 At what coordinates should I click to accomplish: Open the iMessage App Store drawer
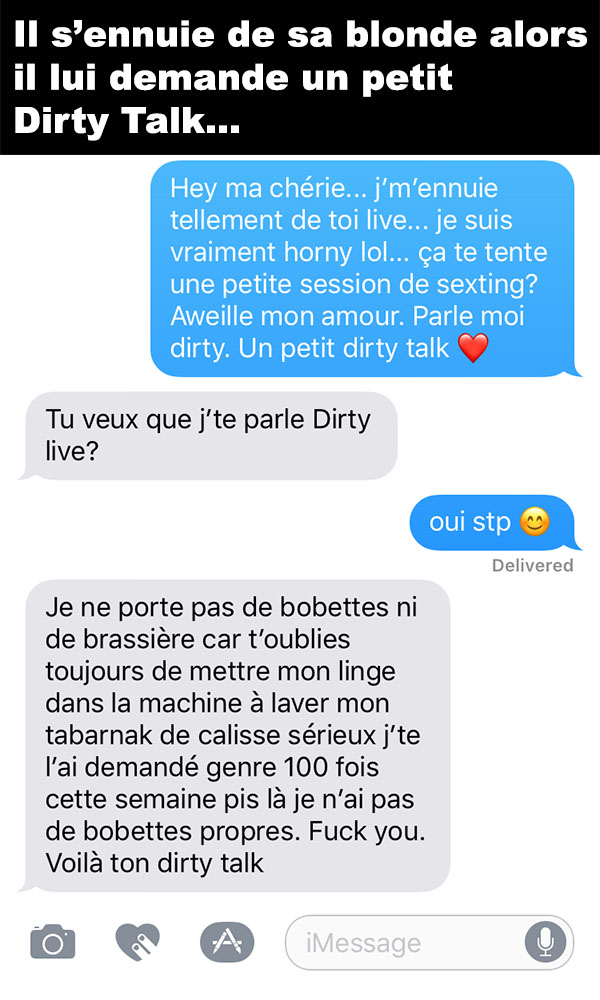(x=227, y=942)
